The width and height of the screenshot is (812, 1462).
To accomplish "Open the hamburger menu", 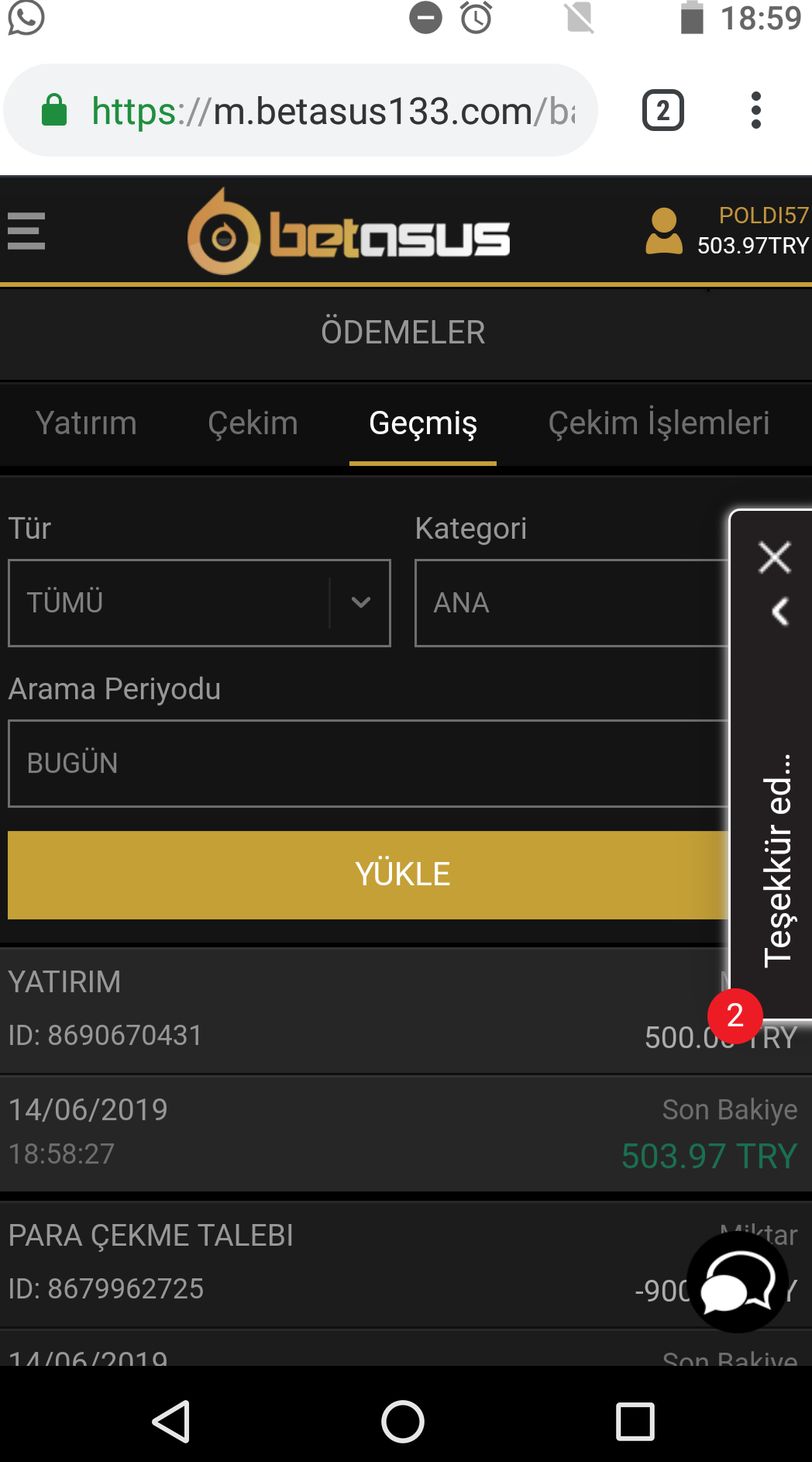I will pos(26,231).
